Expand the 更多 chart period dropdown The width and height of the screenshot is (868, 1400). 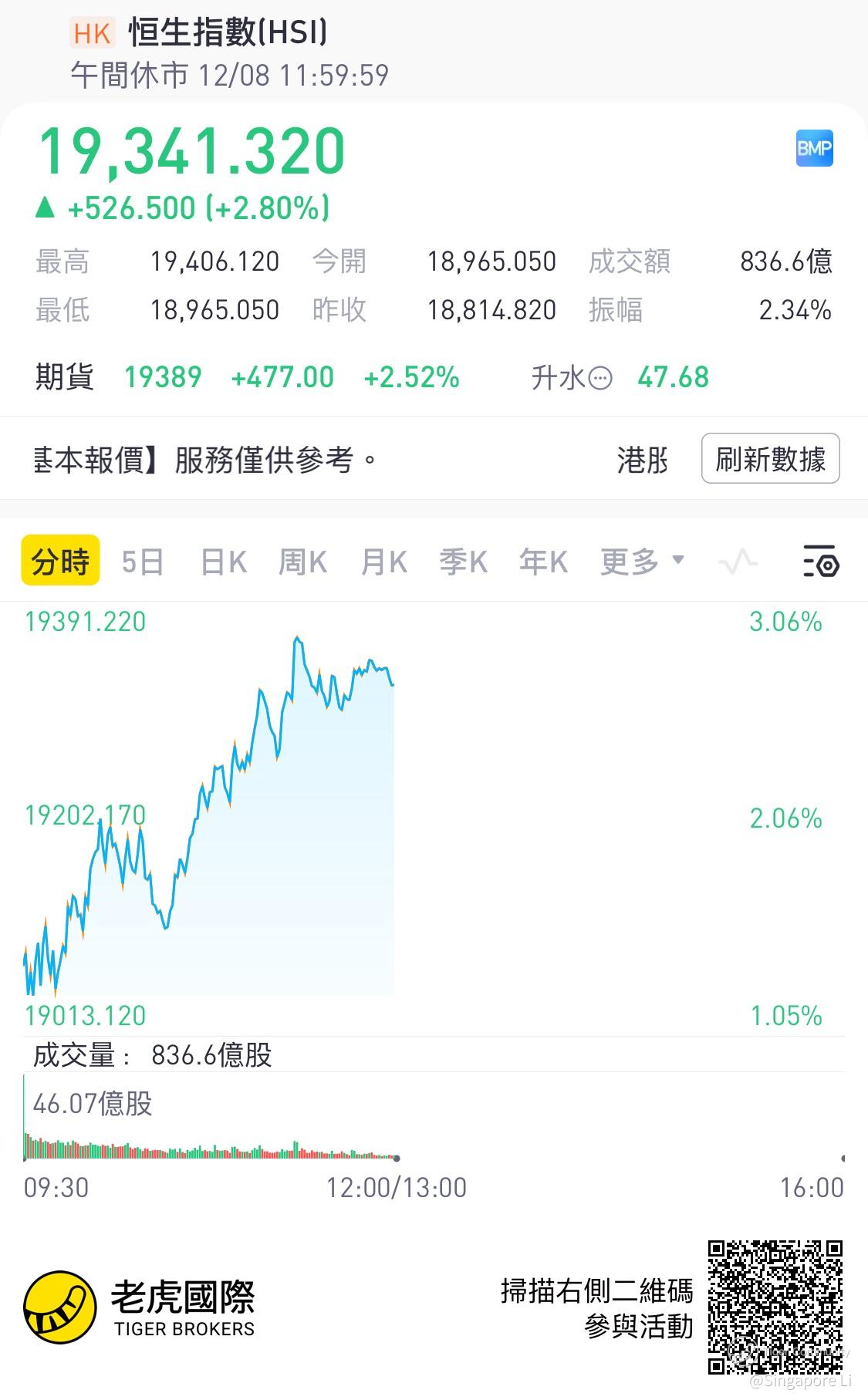tap(643, 561)
